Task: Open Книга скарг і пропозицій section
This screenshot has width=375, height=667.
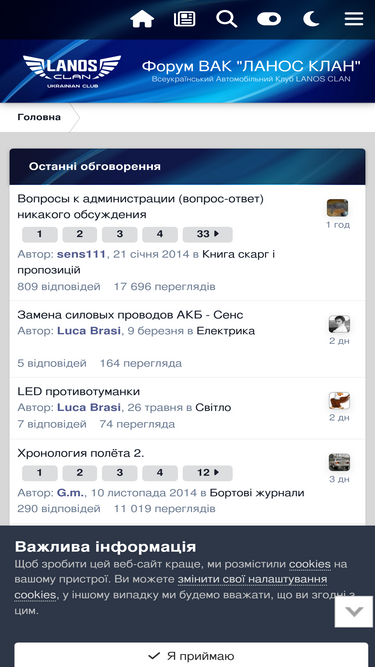Action: pyautogui.click(x=146, y=262)
